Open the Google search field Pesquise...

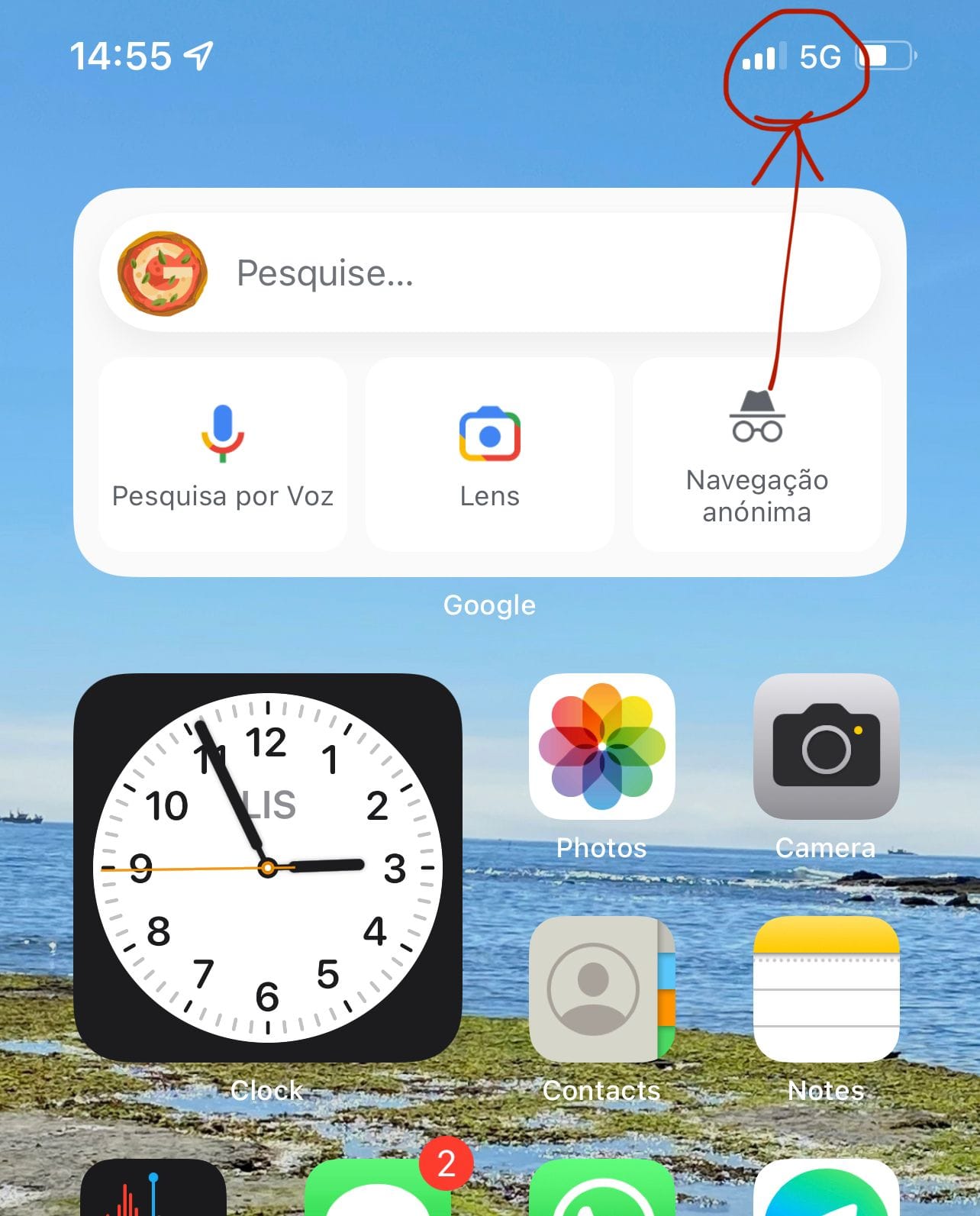coord(488,273)
